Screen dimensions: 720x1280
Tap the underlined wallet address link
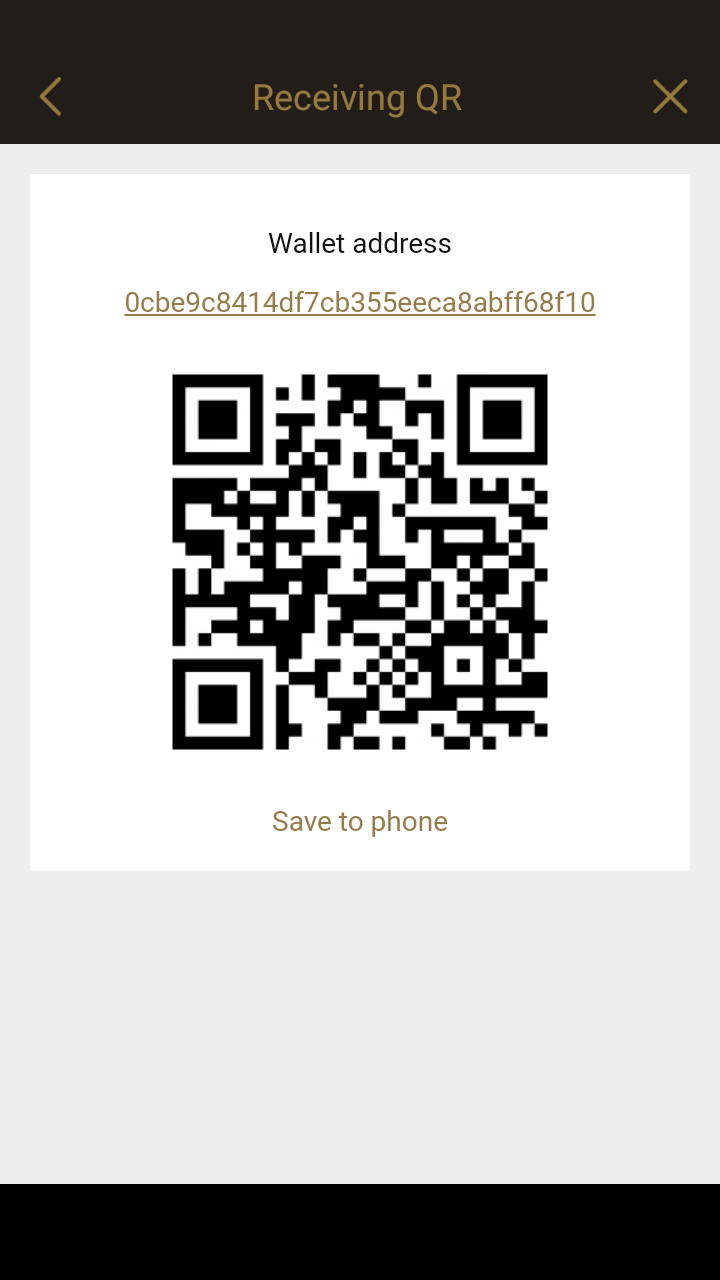point(360,302)
